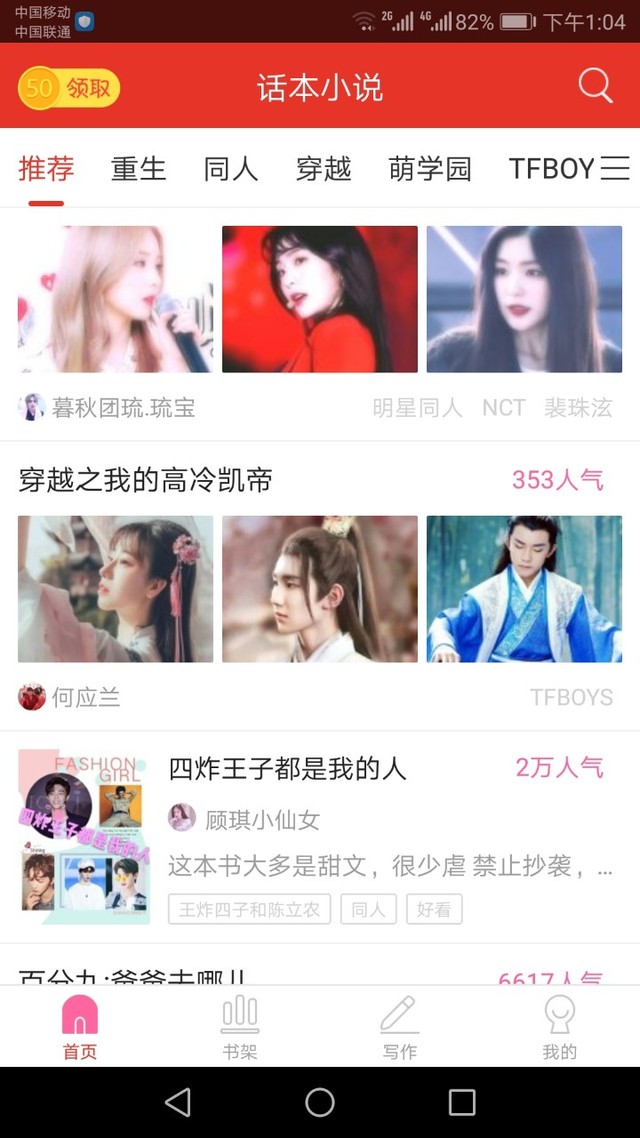Select the 同人 category tab
This screenshot has height=1138, width=640.
click(231, 169)
